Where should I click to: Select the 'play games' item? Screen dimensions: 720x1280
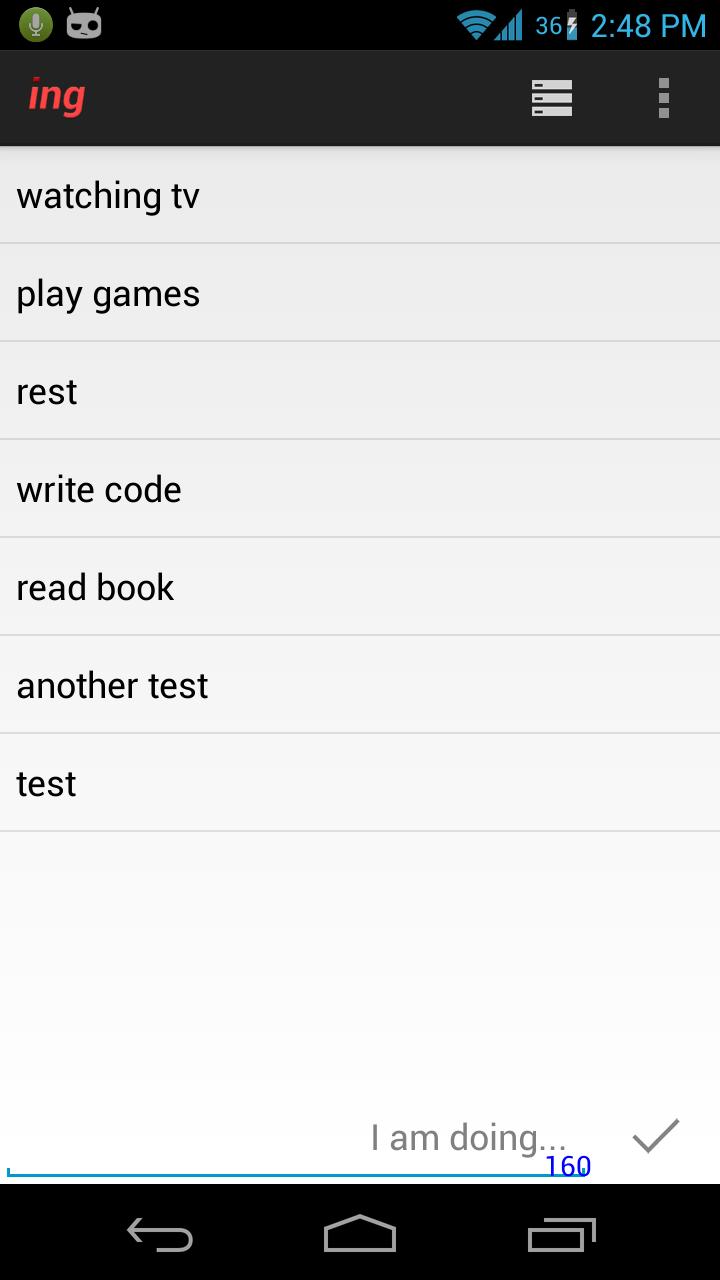point(360,294)
